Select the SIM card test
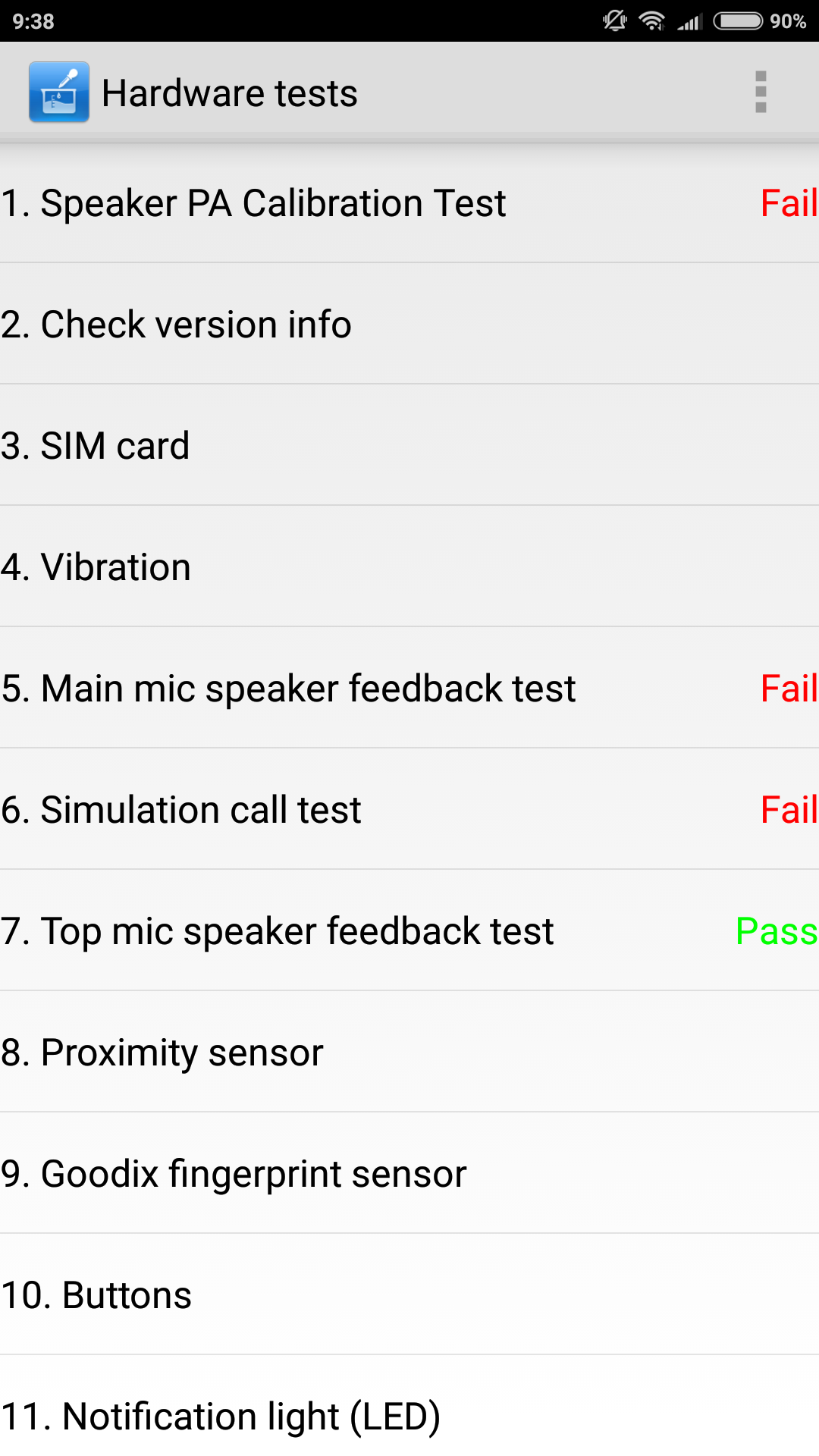The image size is (819, 1456). point(409,446)
